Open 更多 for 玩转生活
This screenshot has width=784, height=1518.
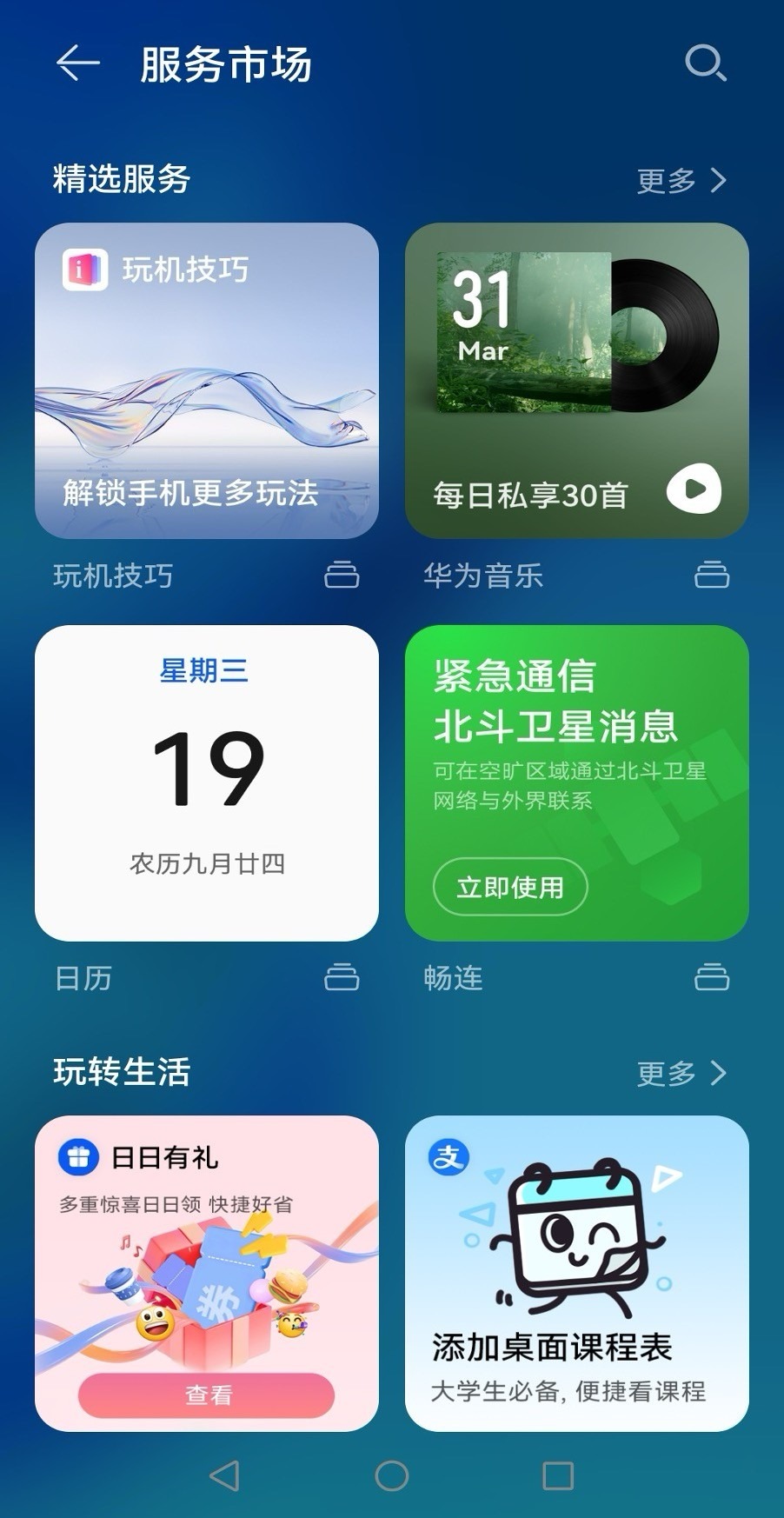tap(681, 1073)
